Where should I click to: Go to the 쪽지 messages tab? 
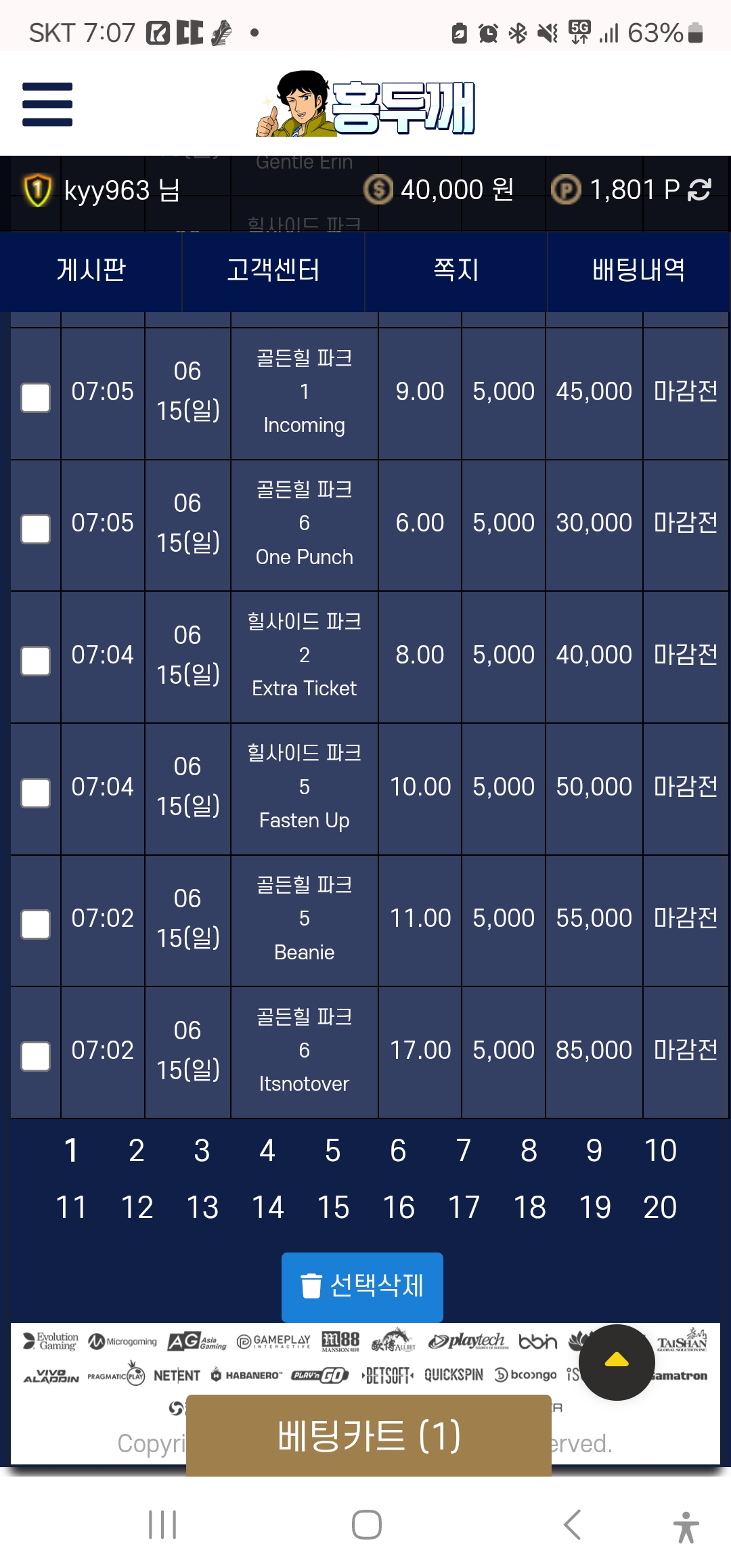pyautogui.click(x=456, y=270)
